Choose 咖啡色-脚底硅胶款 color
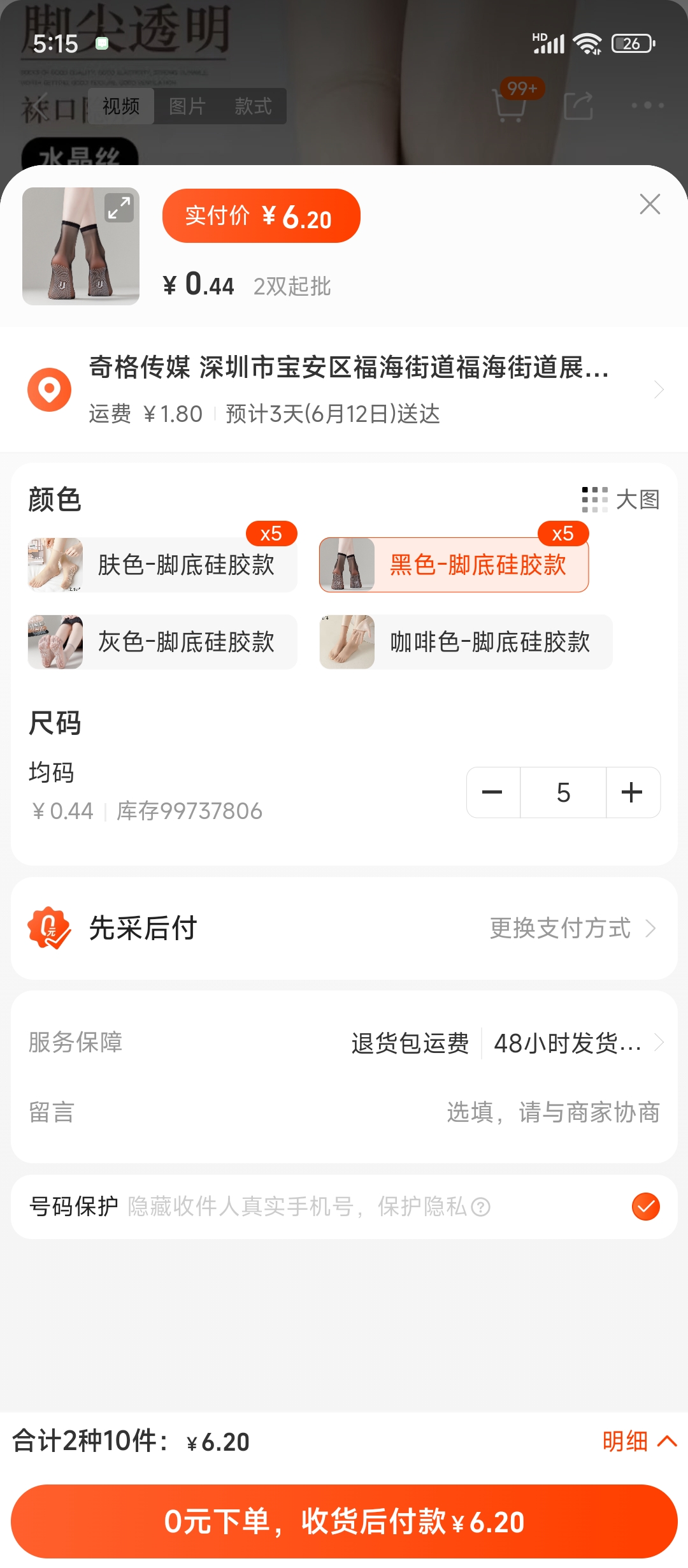Viewport: 688px width, 1568px height. pyautogui.click(x=466, y=642)
